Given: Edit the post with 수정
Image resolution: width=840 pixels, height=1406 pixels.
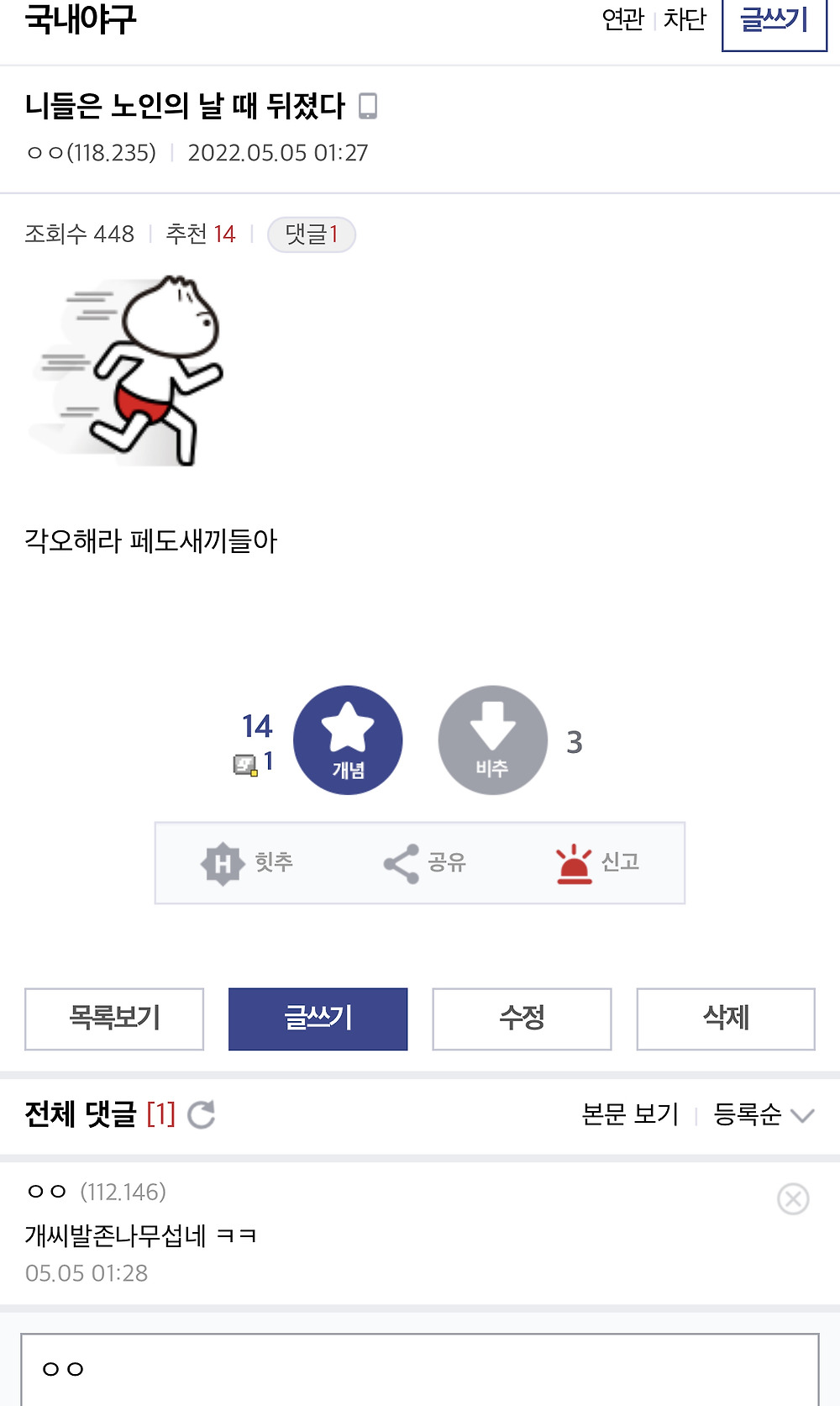Looking at the screenshot, I should (522, 1019).
